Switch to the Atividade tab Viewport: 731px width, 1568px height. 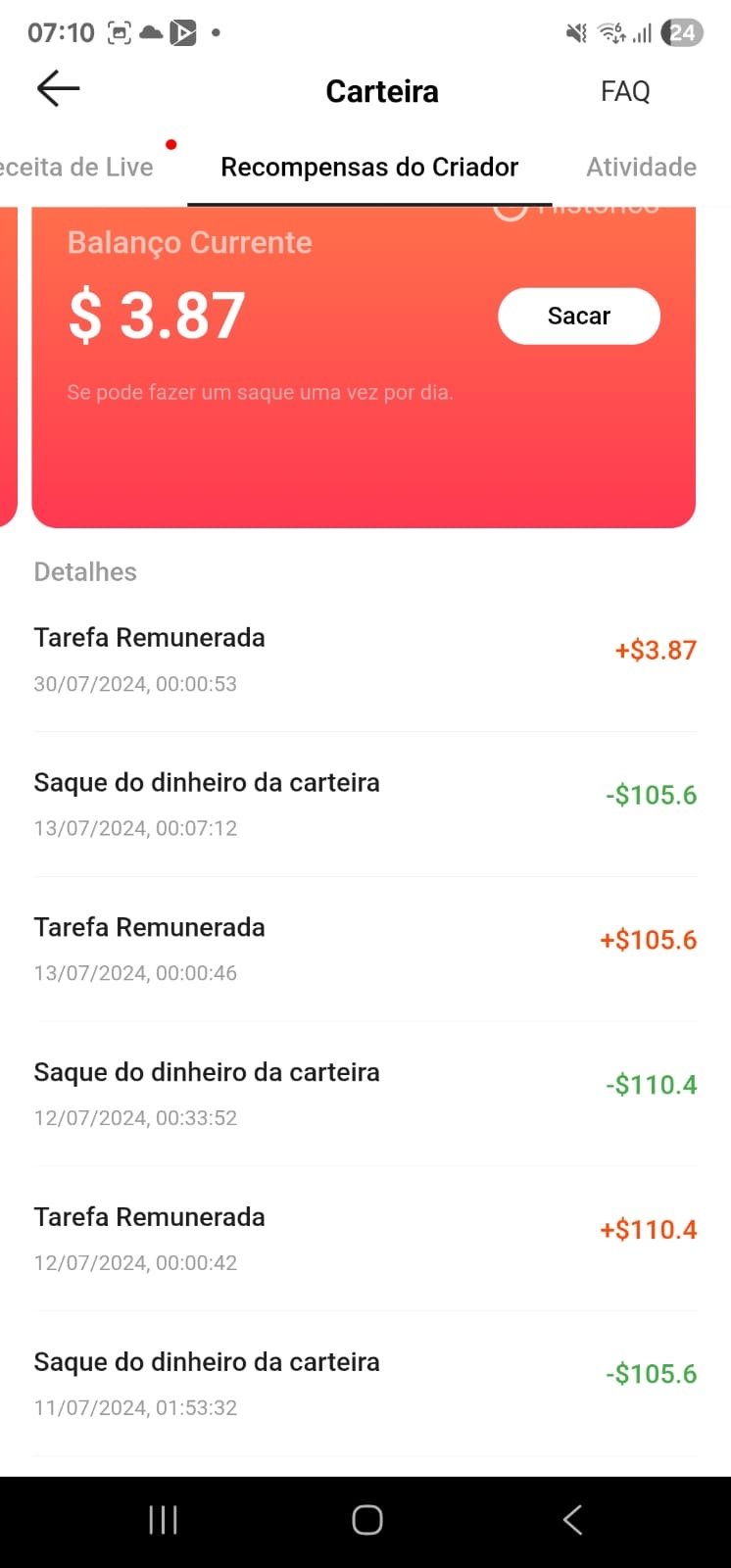642,168
